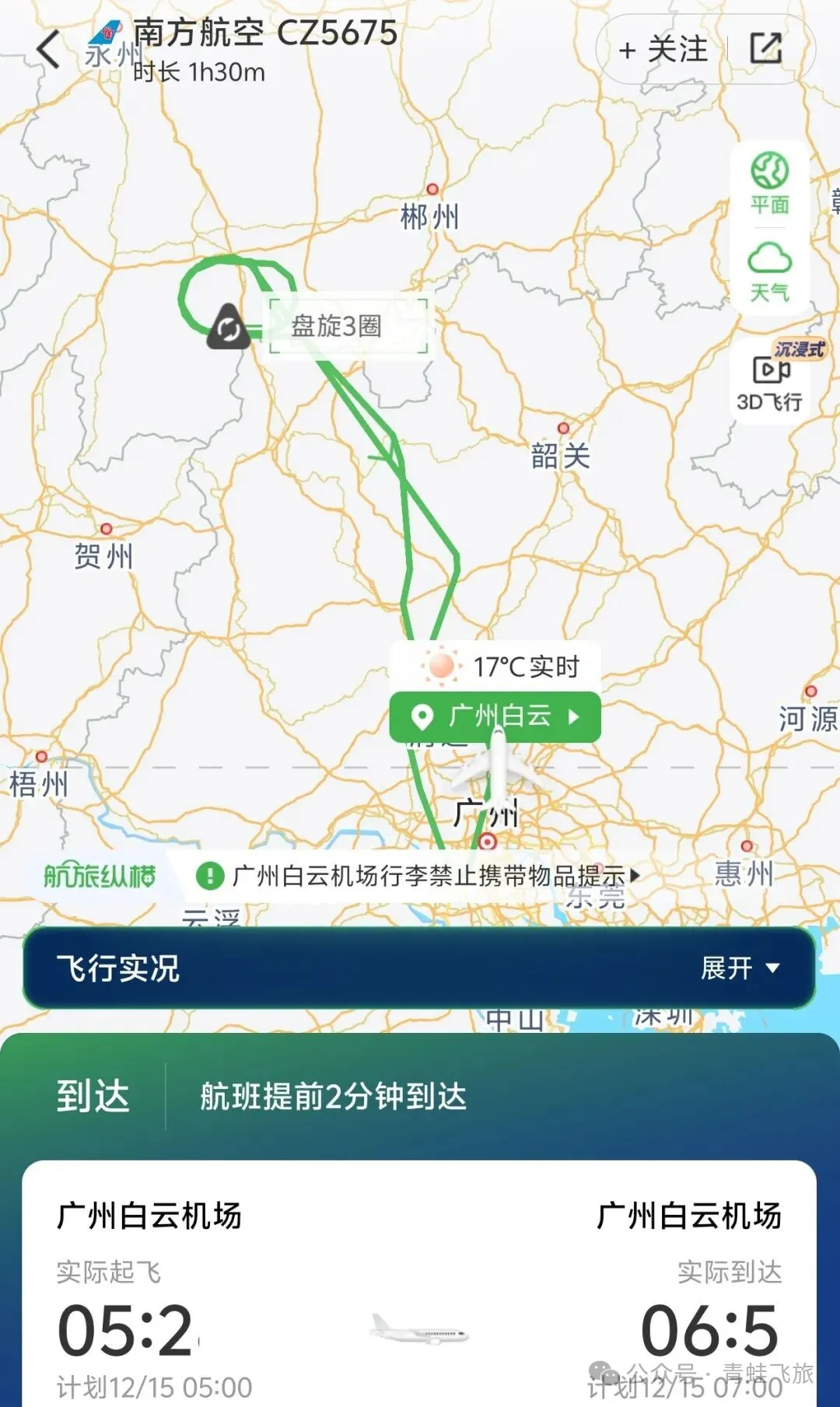Viewport: 840px width, 1407px height.
Task: Show the 天气 weather layer
Action: [769, 271]
